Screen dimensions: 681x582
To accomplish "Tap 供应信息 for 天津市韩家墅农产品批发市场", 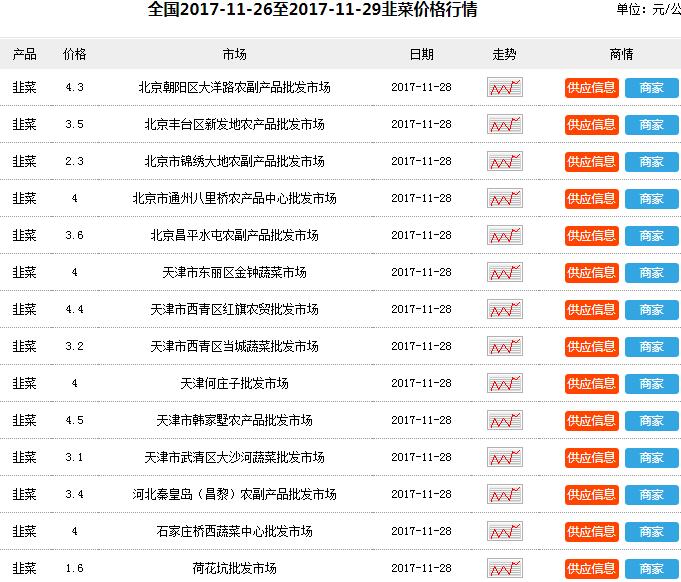I will pyautogui.click(x=591, y=421).
